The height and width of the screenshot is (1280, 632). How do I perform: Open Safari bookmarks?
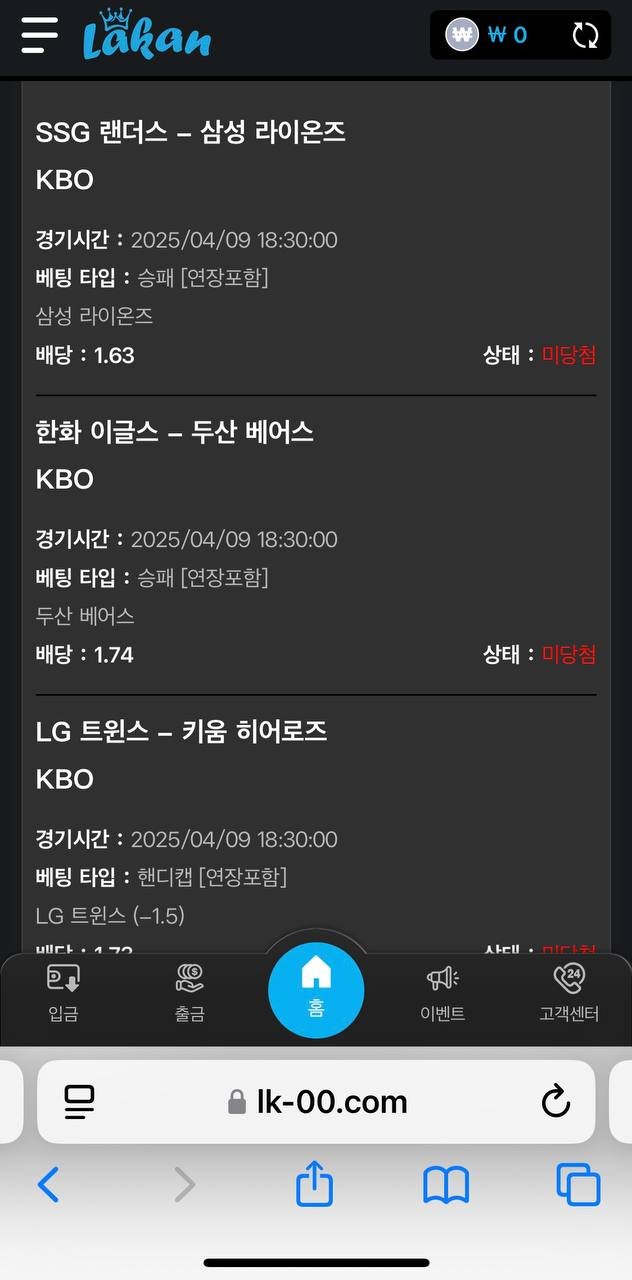point(446,1185)
